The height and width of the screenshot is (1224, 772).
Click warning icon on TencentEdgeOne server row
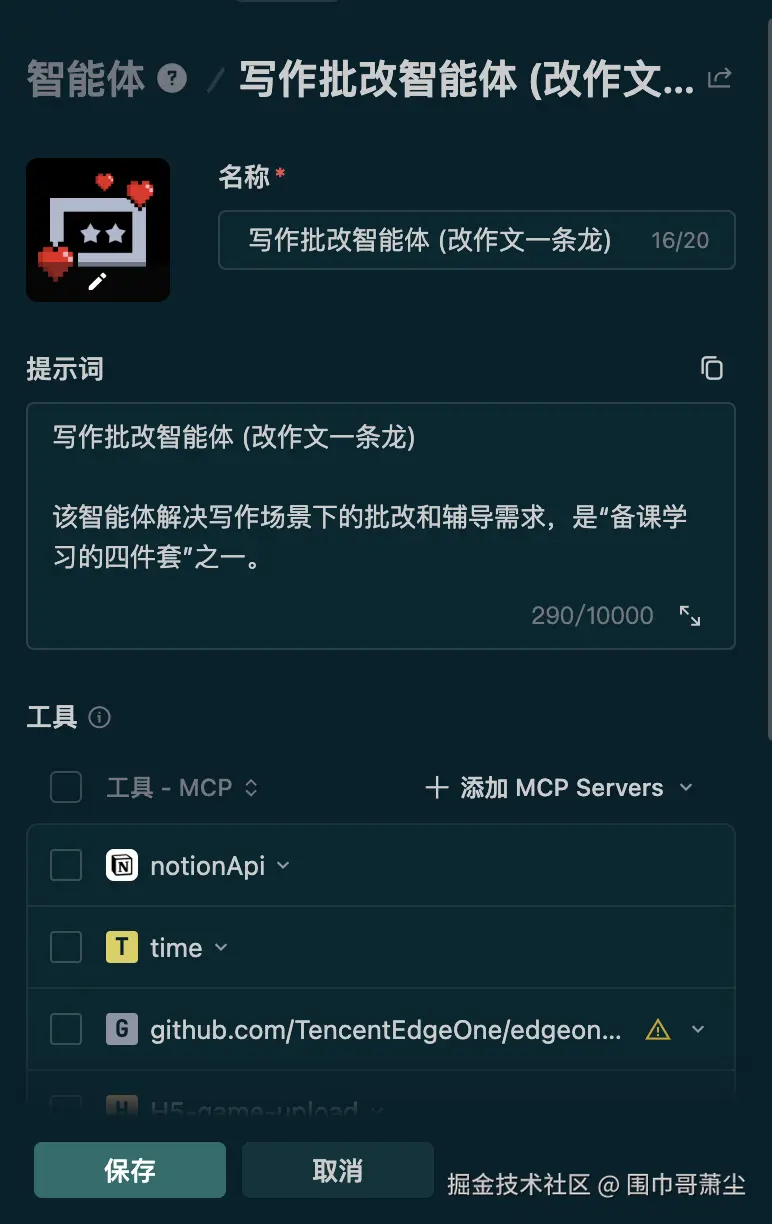pos(658,1029)
